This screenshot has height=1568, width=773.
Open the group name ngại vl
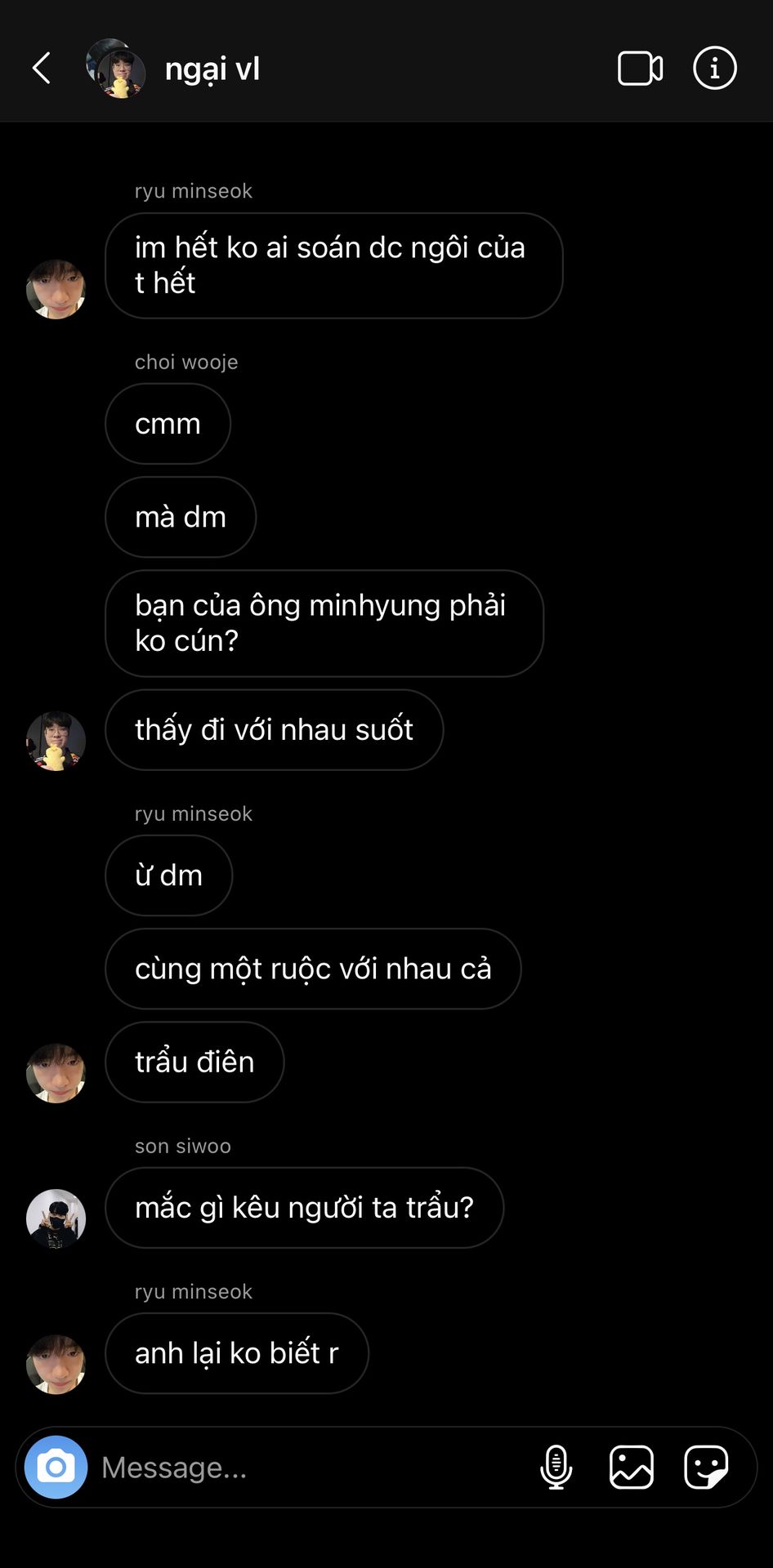pos(212,69)
